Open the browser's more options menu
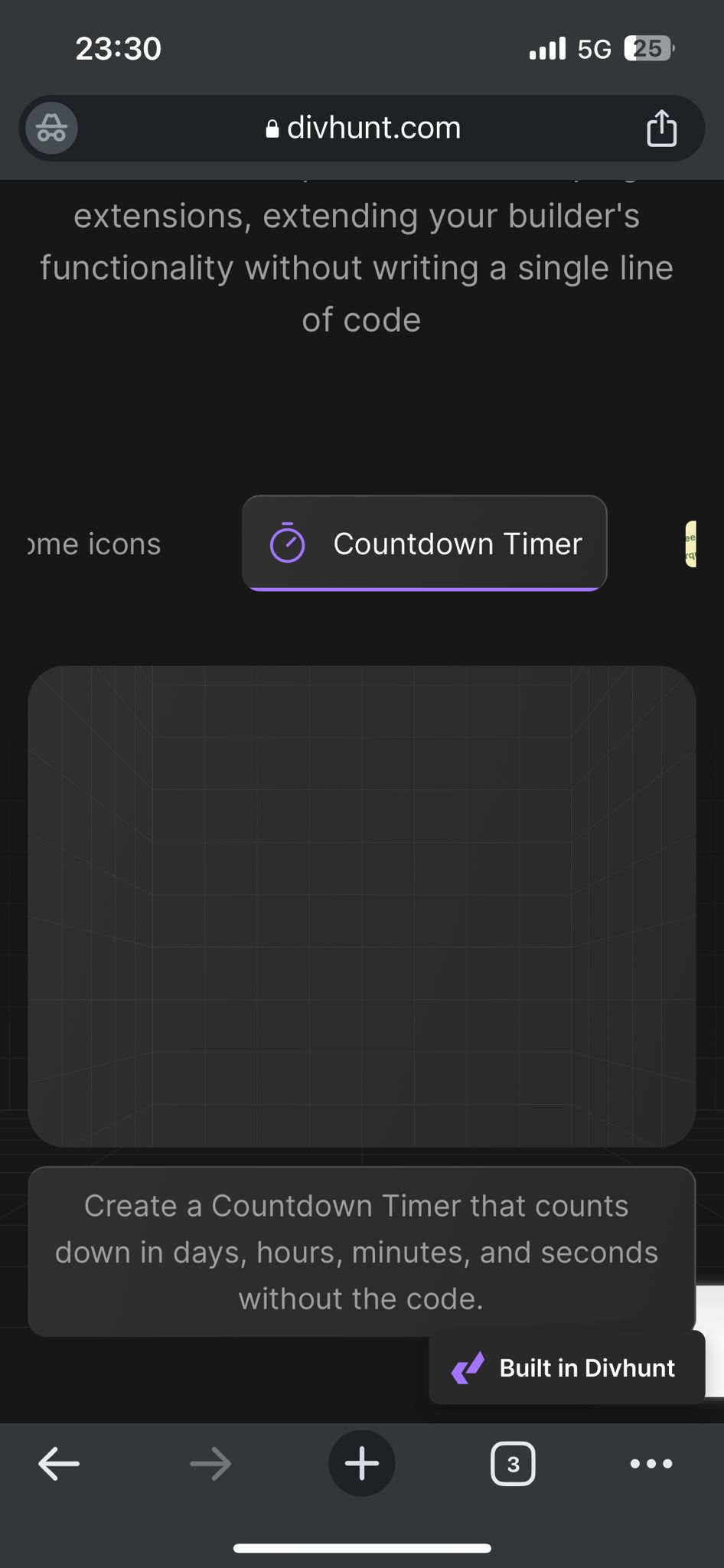This screenshot has height=1568, width=724. point(651,1464)
